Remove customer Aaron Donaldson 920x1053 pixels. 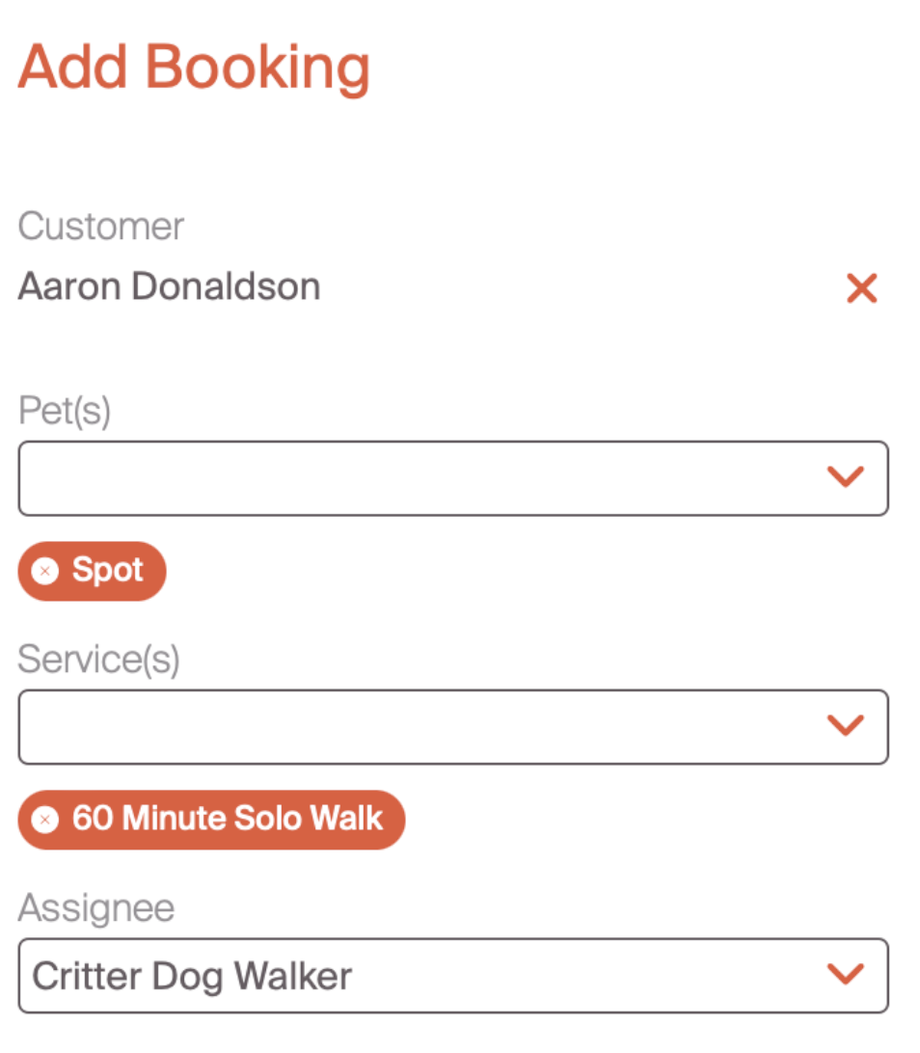point(861,289)
